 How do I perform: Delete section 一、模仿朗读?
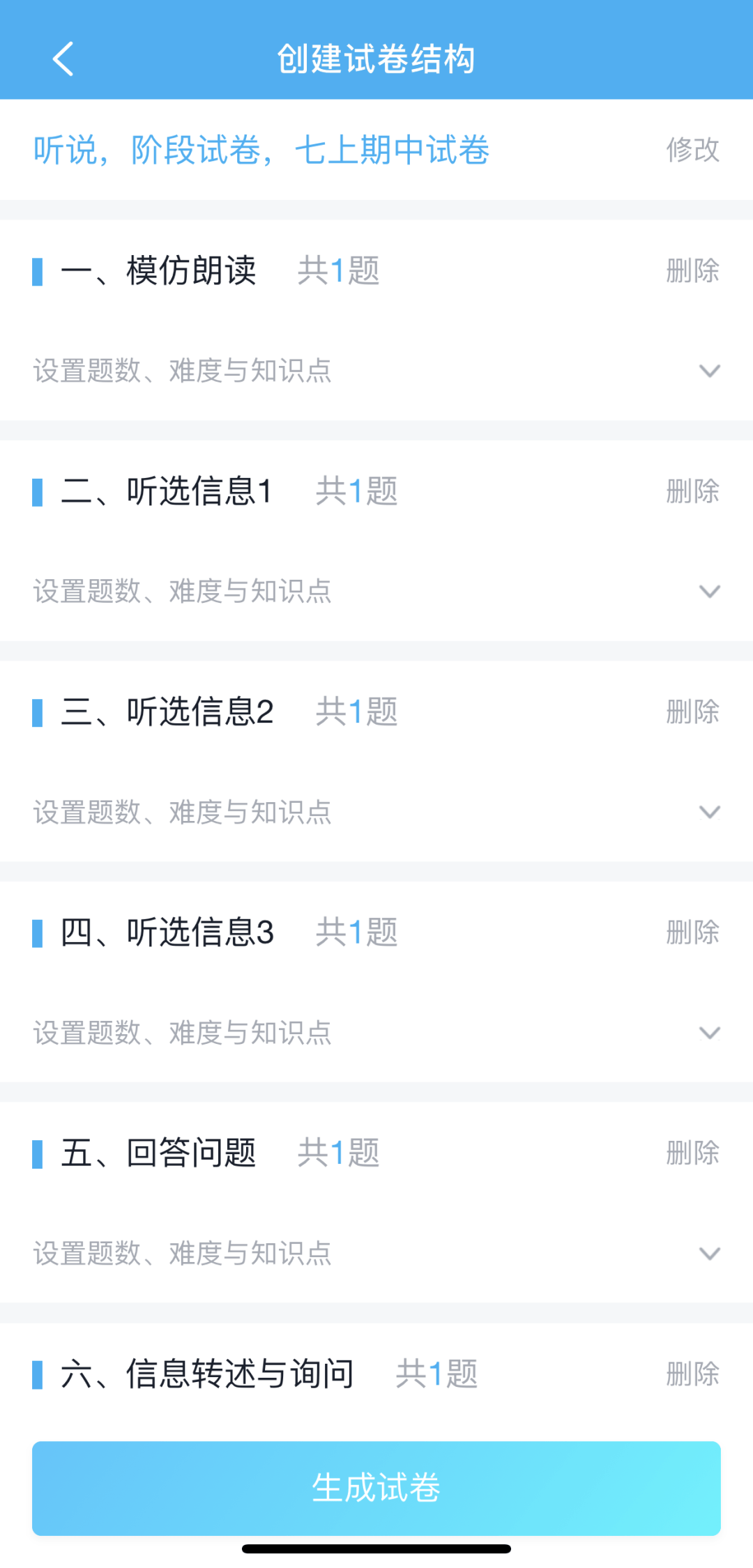point(691,270)
